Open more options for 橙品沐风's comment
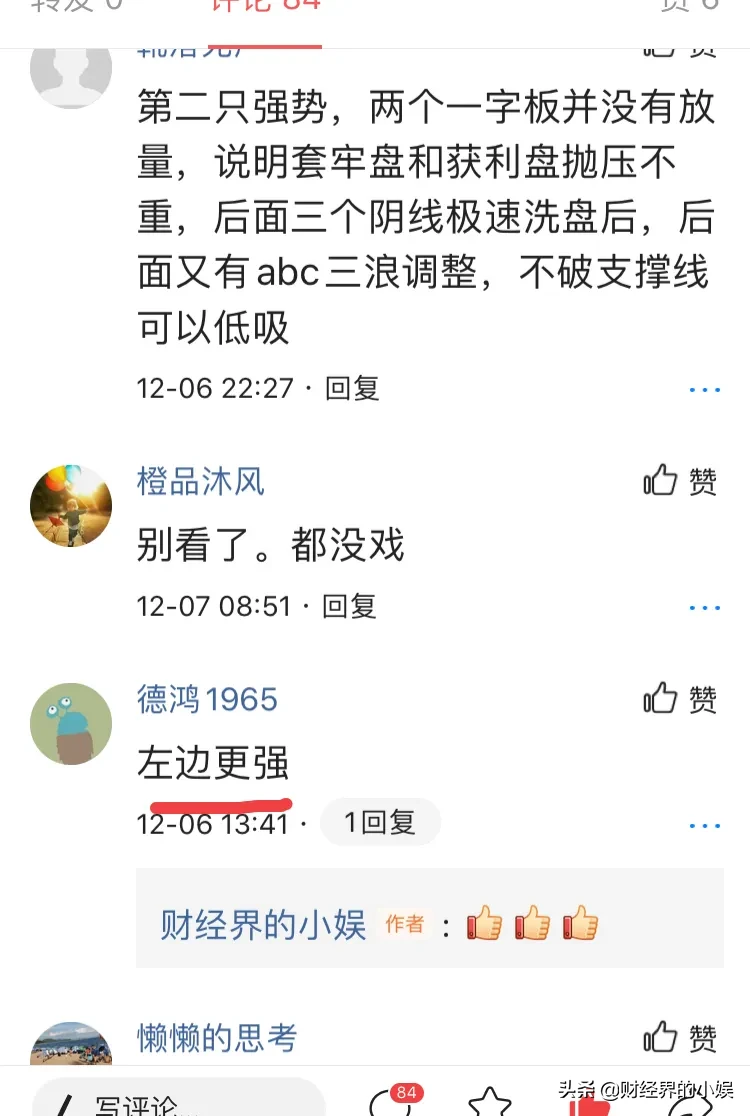Screen dimensions: 750x1116 pos(705,607)
